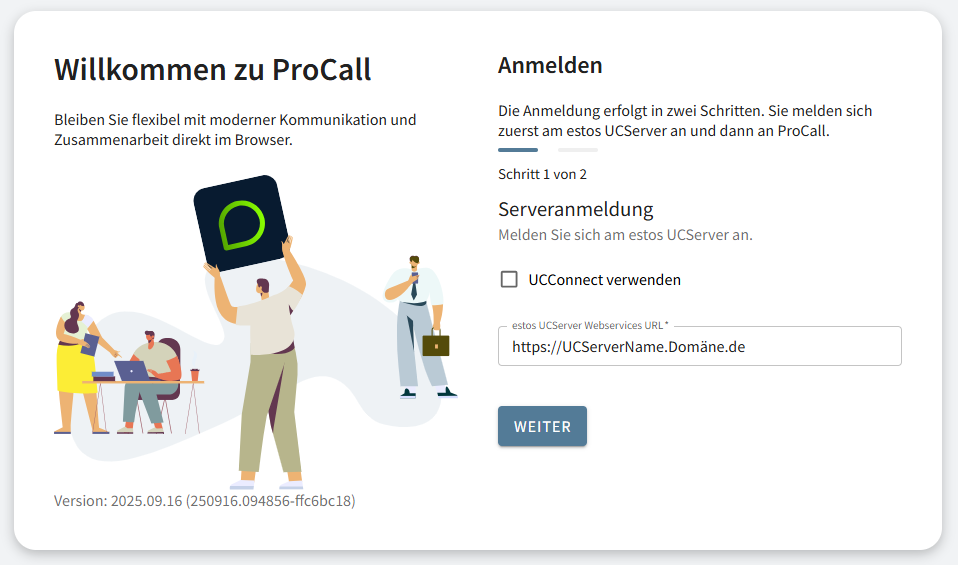958x565 pixels.
Task: Focus the estos UCServer Webservices URL field
Action: pos(699,347)
